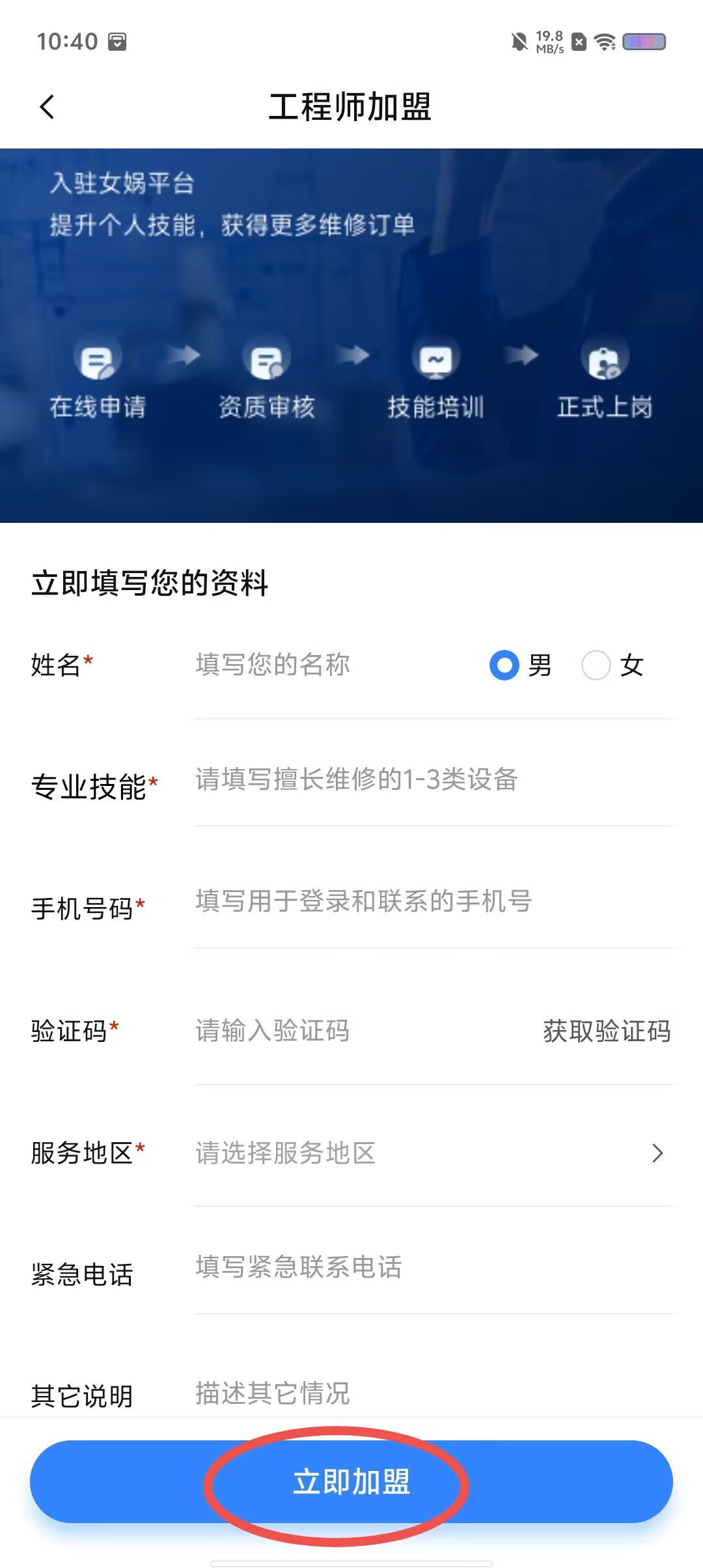
Task: Select the 男 gender option
Action: (520, 665)
